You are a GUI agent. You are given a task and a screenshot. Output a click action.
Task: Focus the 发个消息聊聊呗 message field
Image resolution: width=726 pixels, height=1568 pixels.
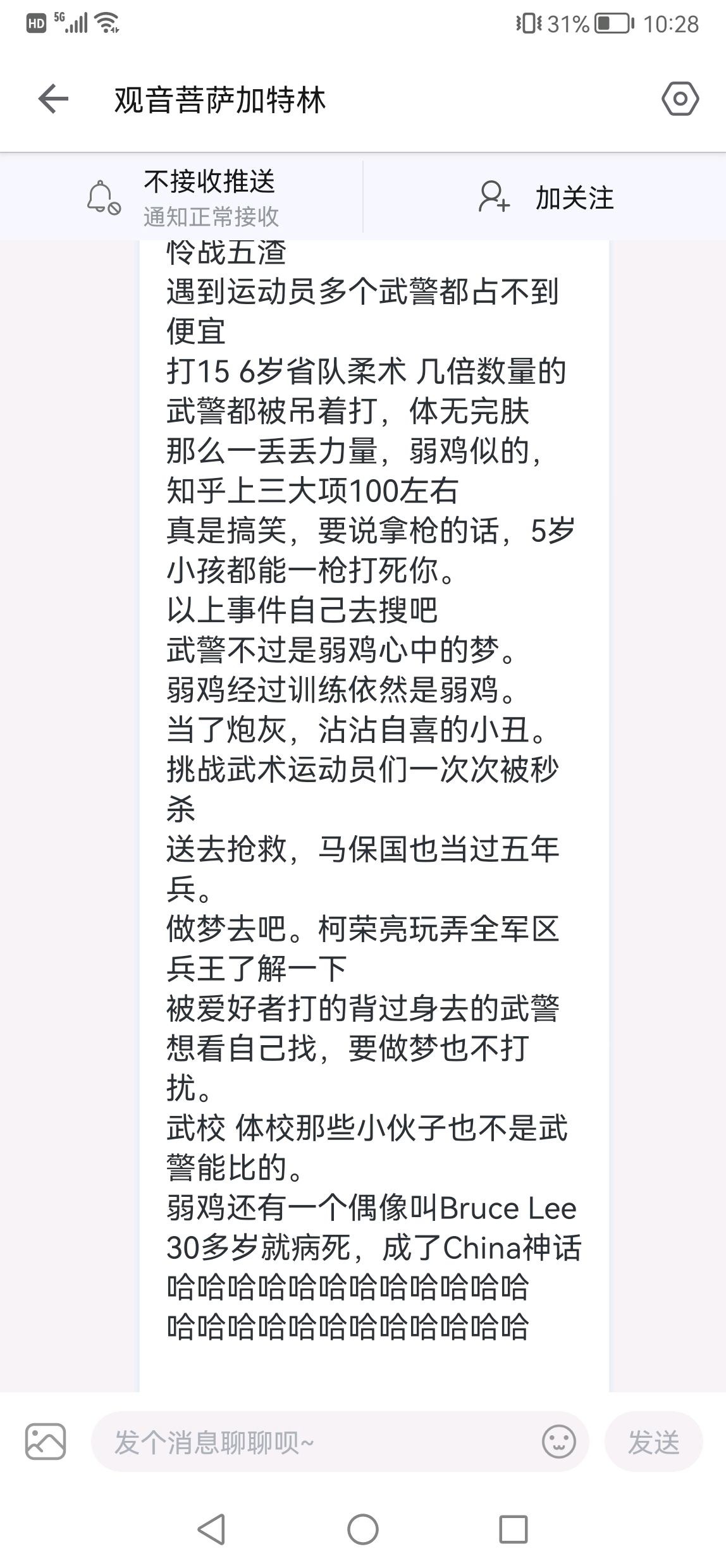pyautogui.click(x=316, y=1442)
